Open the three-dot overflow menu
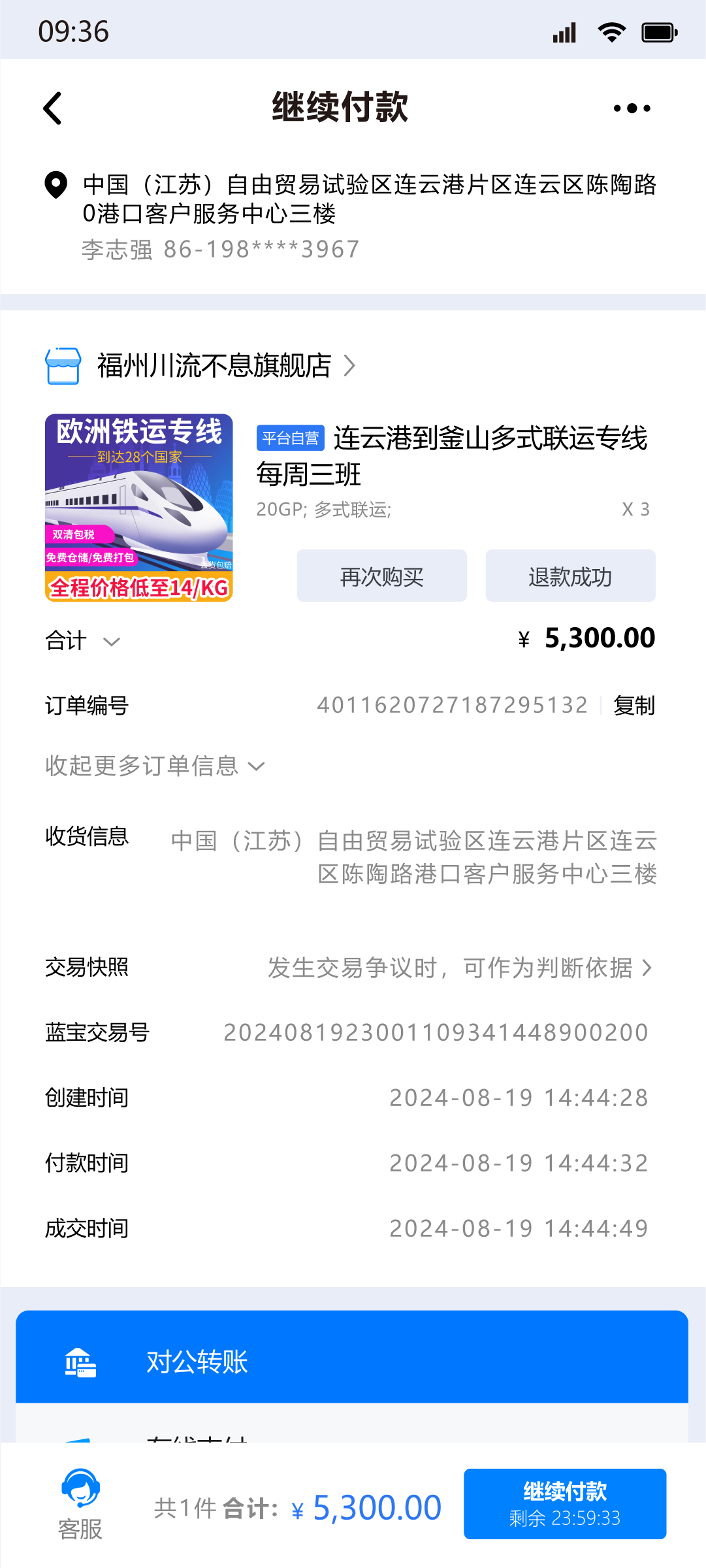Image resolution: width=706 pixels, height=1568 pixels. click(x=632, y=108)
